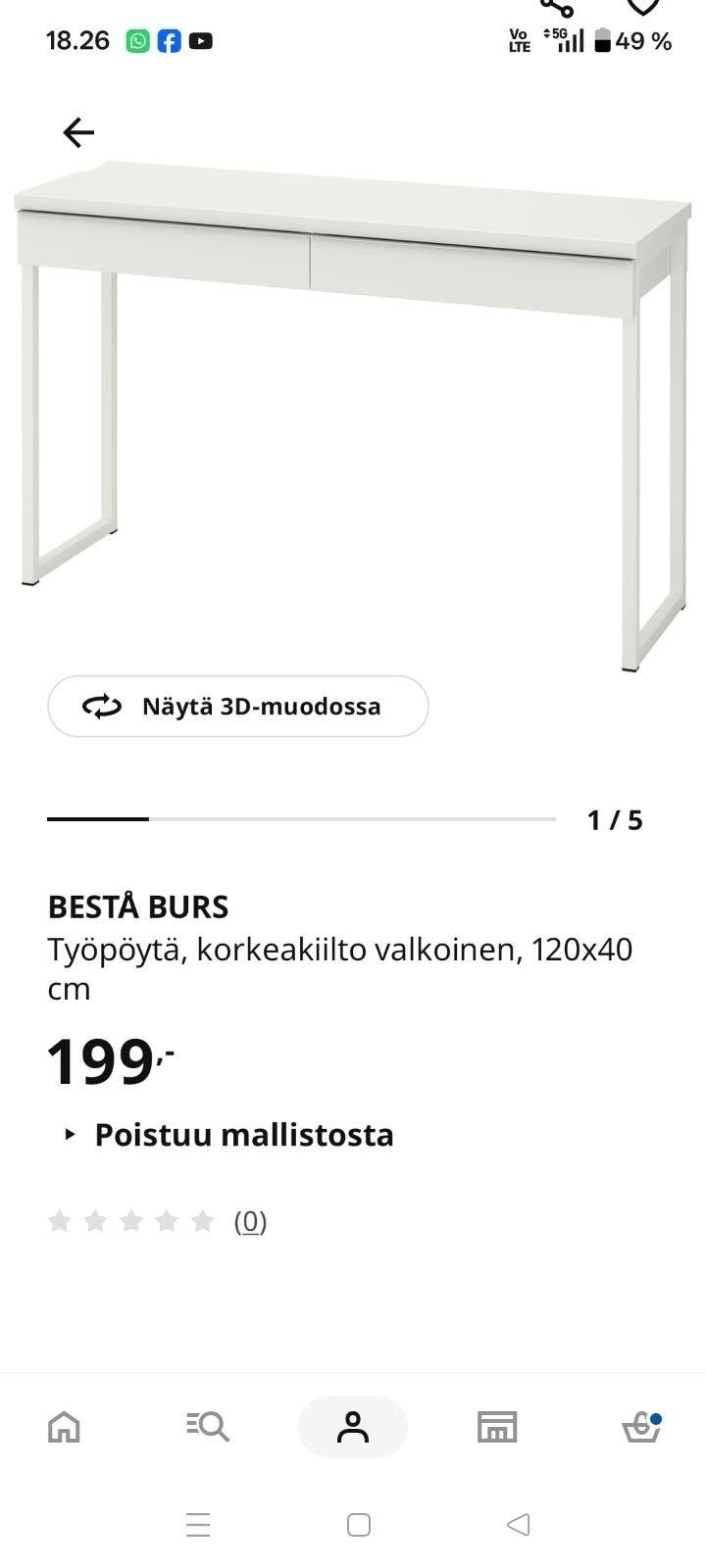Tap Näytä 3D-muodossa button
The width and height of the screenshot is (706, 1568).
[238, 707]
